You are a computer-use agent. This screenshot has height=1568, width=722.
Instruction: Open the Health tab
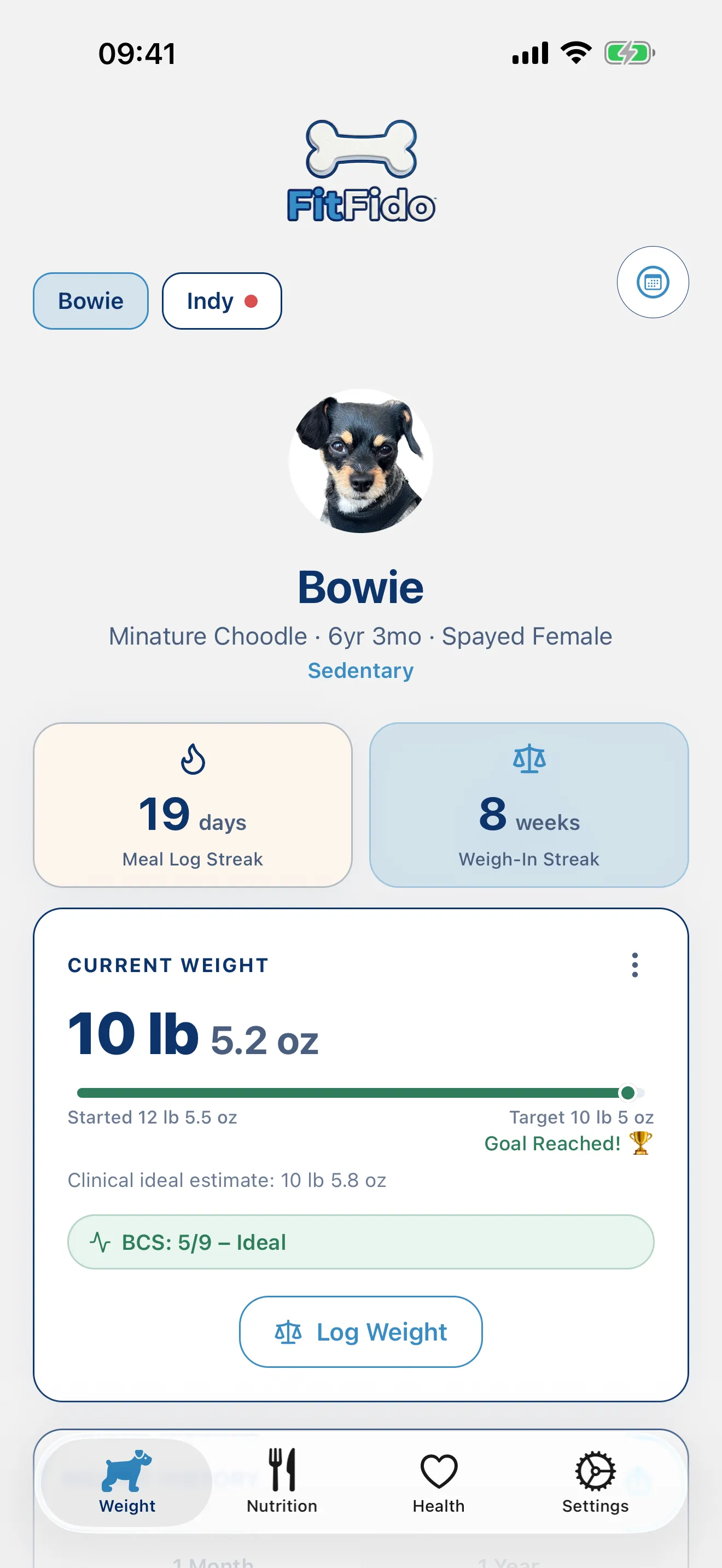pos(438,1482)
